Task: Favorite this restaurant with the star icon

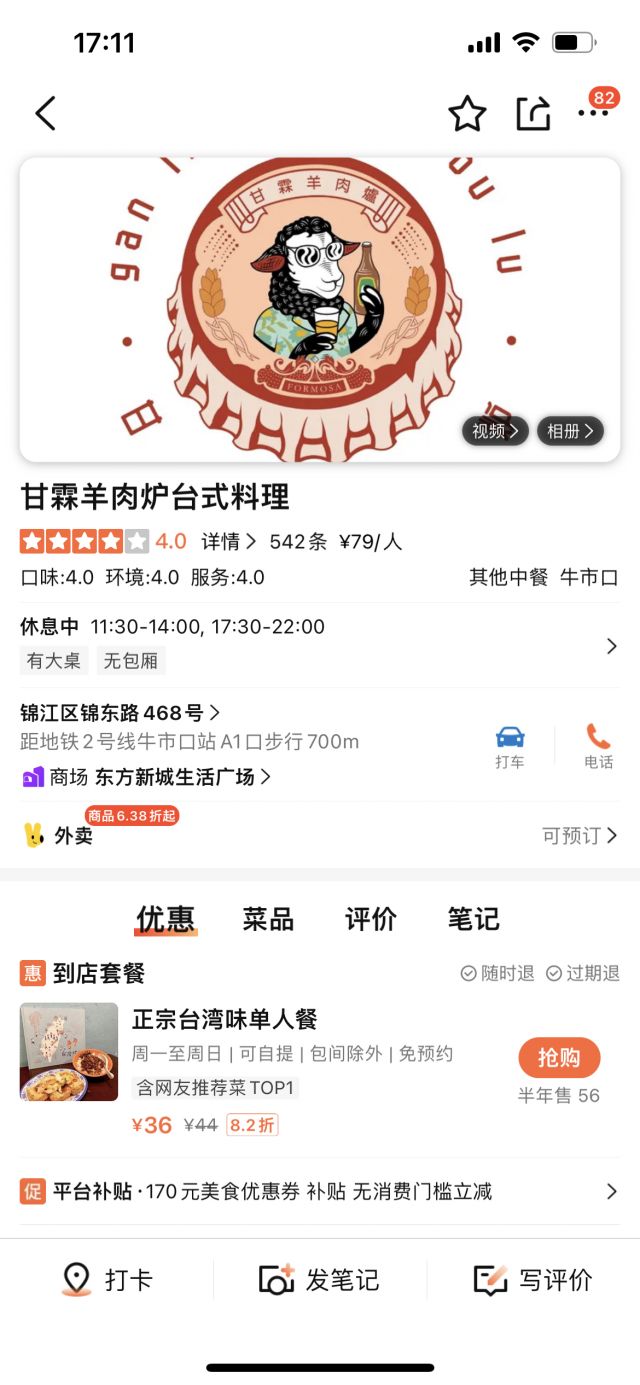Action: (x=466, y=114)
